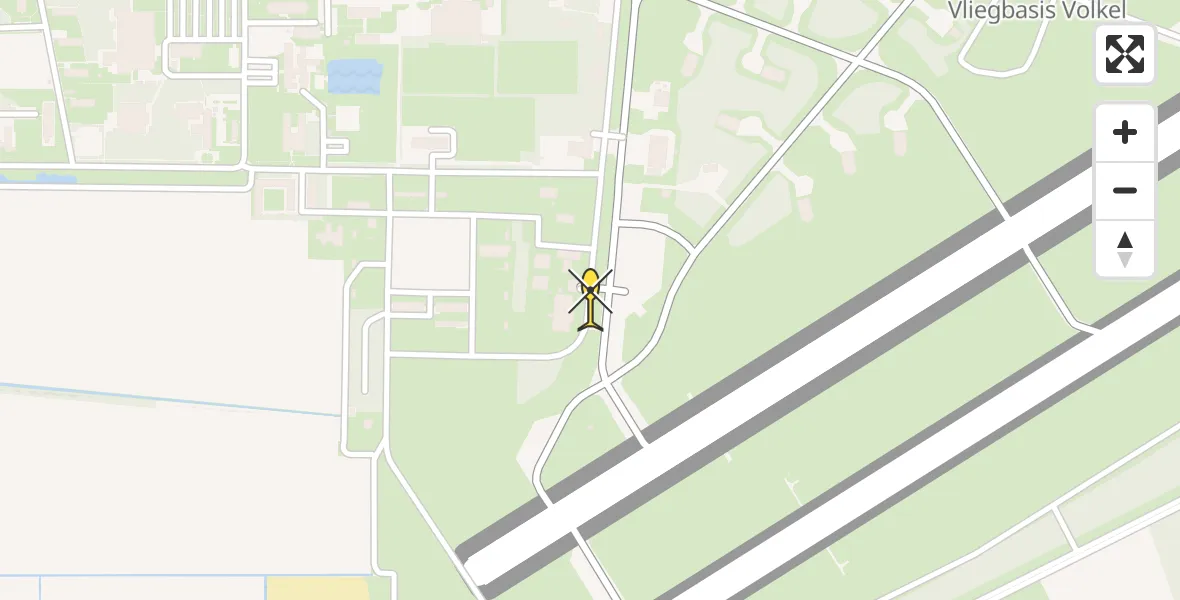The width and height of the screenshot is (1180, 600).
Task: Zoom in on the map
Action: pyautogui.click(x=1125, y=132)
